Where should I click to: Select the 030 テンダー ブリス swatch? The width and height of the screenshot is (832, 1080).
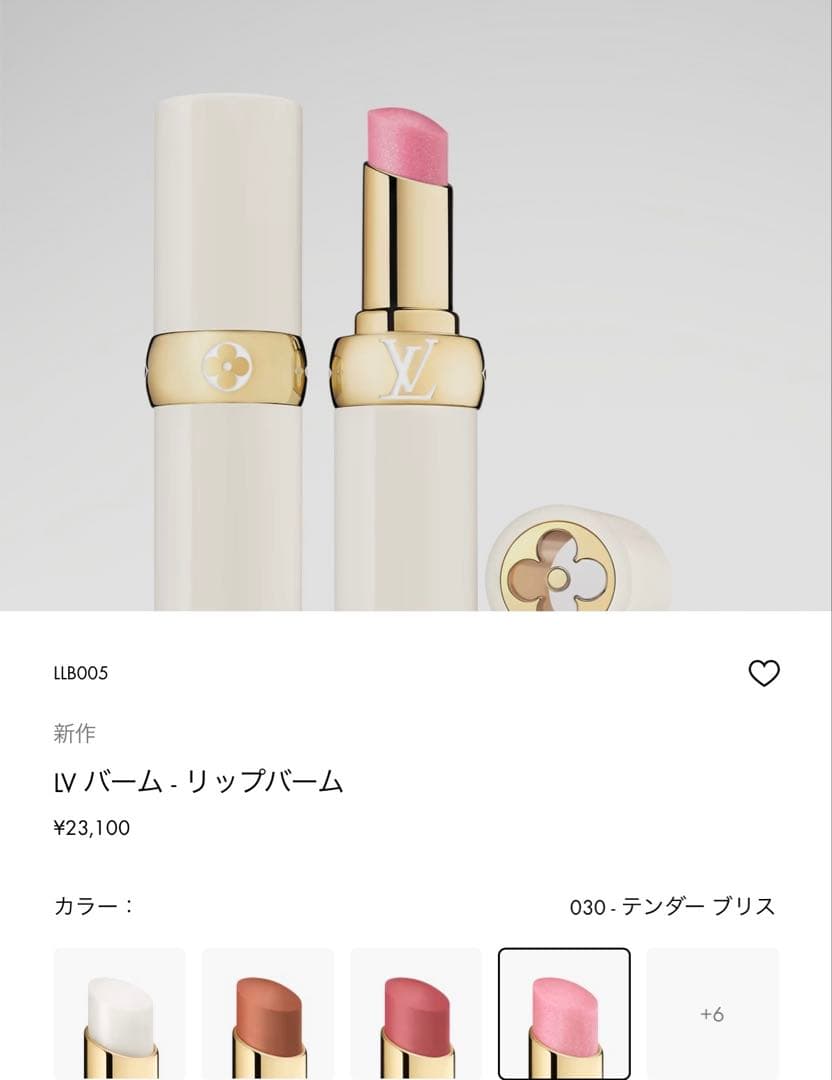pos(564,1013)
